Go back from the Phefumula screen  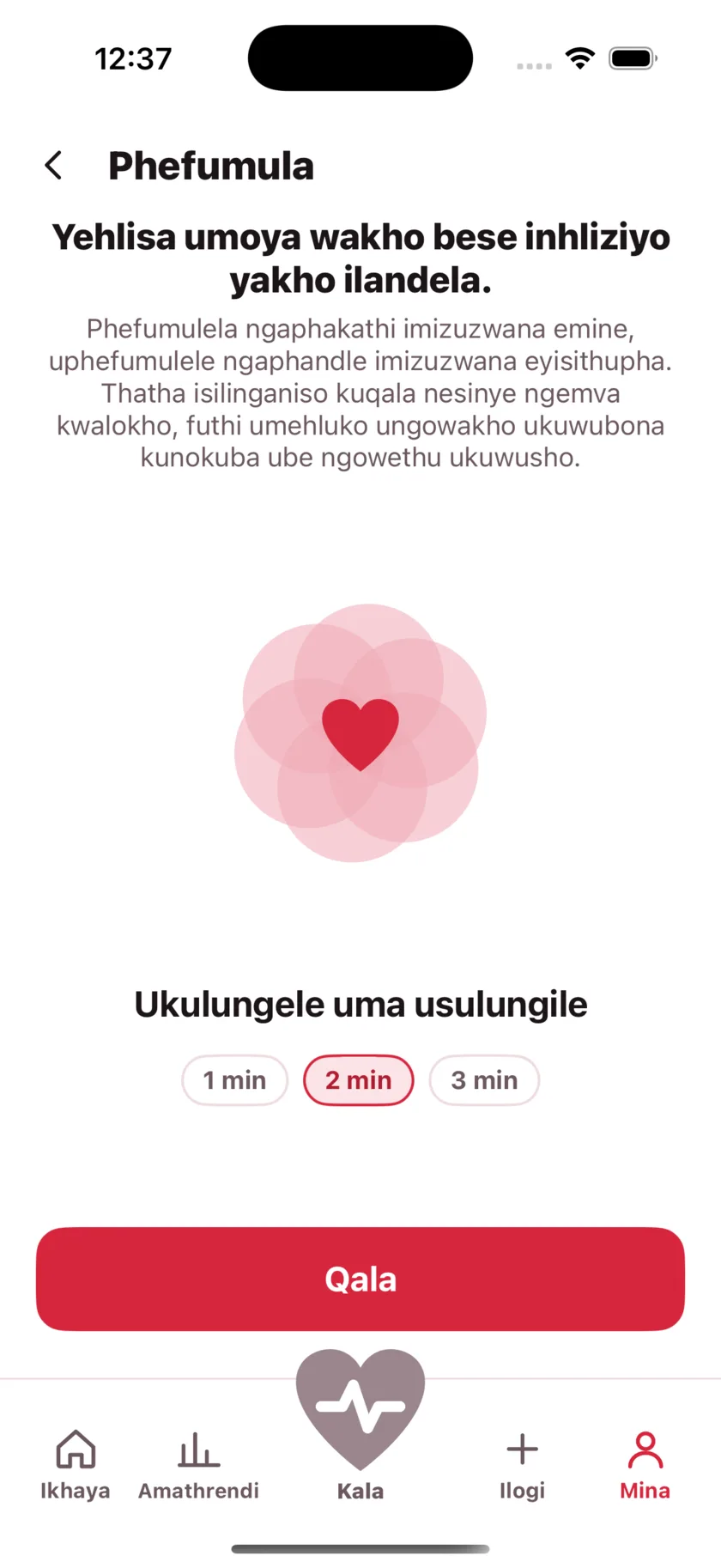[54, 166]
